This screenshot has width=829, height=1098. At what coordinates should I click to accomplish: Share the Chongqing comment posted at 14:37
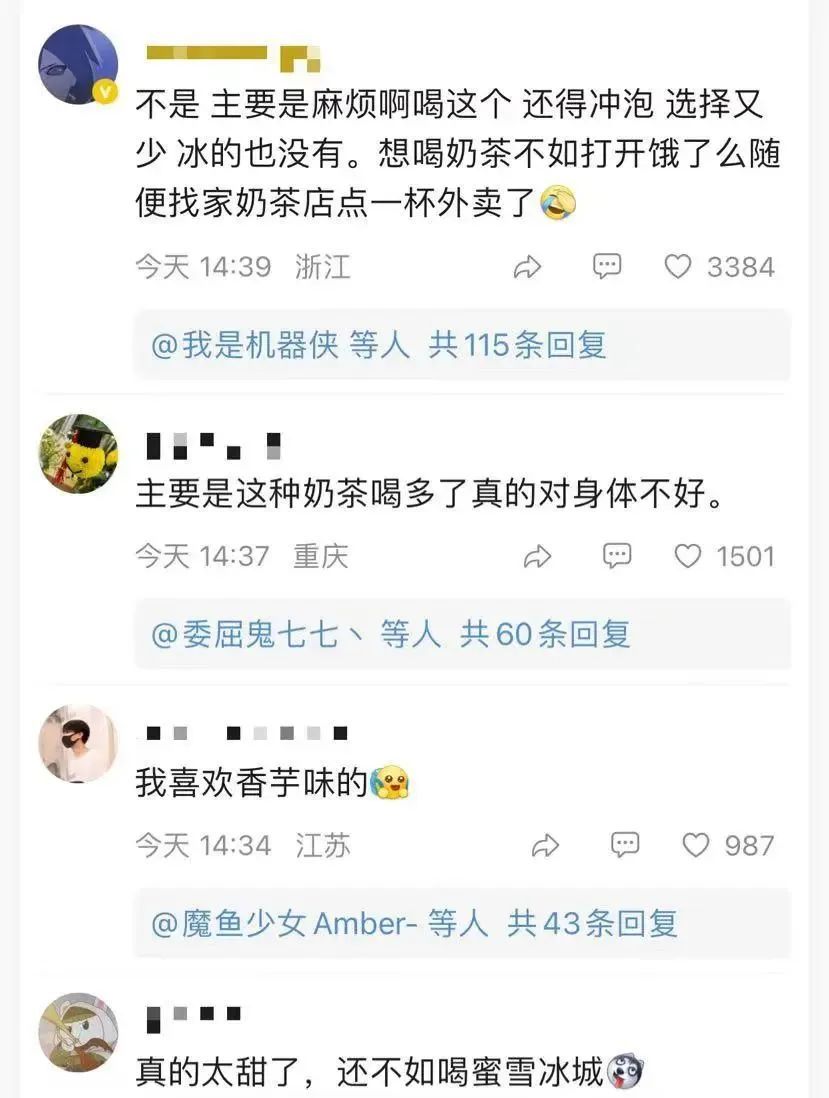click(x=538, y=556)
